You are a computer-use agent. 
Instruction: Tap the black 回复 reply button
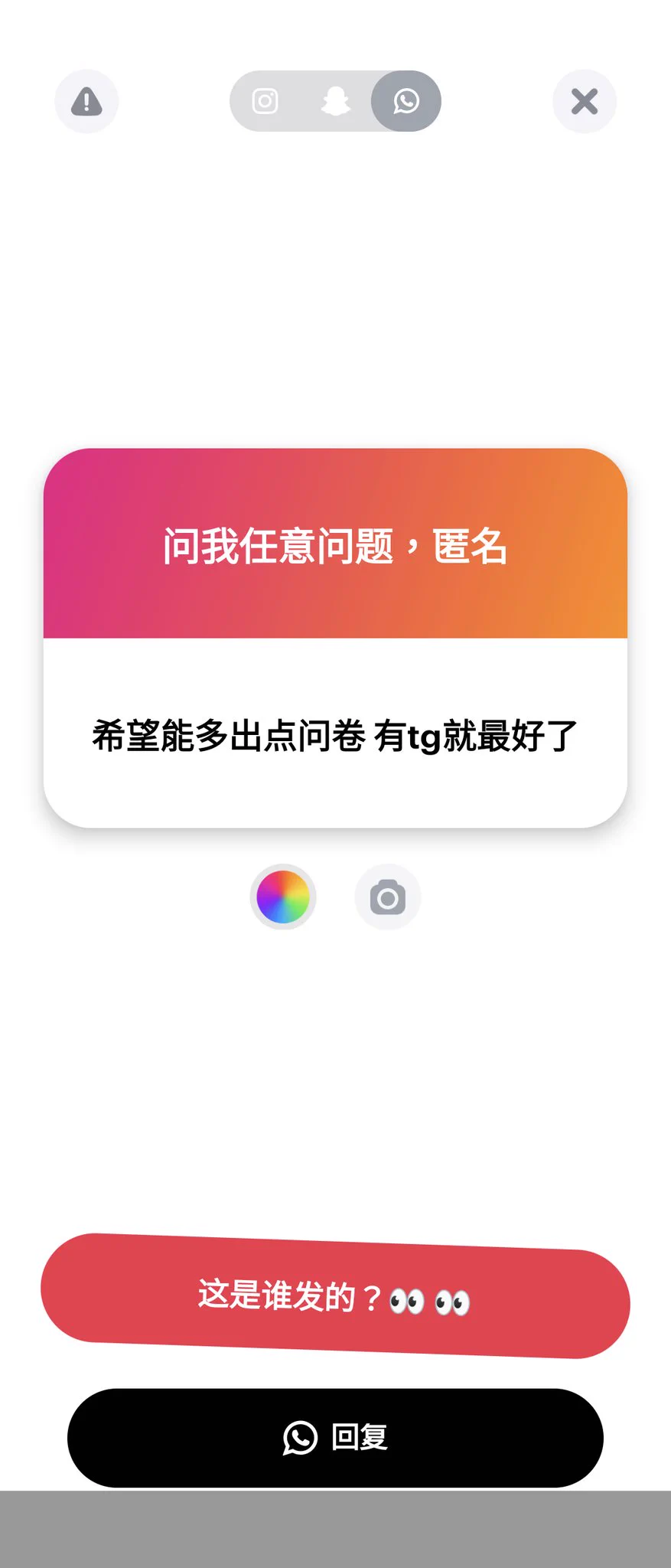pyautogui.click(x=335, y=1438)
